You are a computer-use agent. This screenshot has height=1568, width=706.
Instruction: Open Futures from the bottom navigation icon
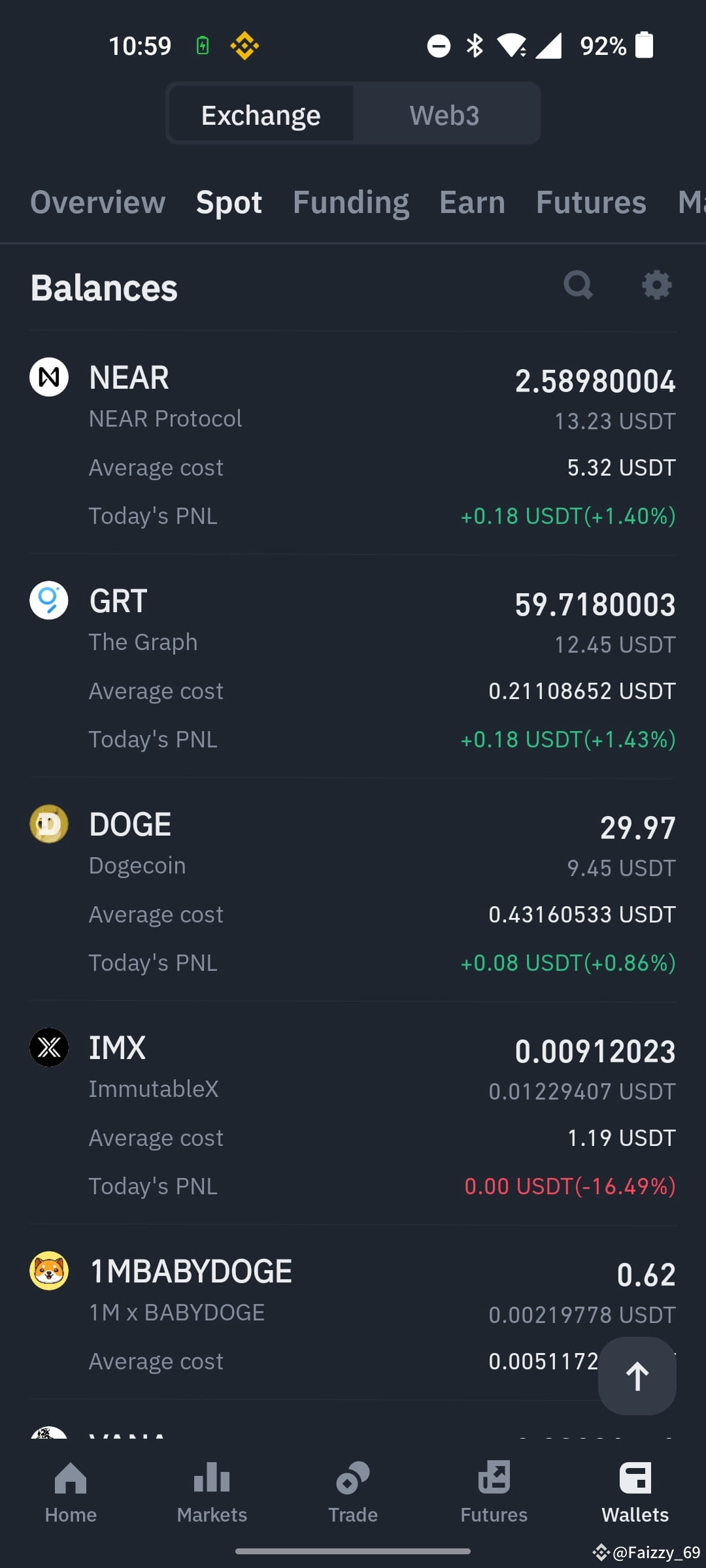pos(494,1483)
